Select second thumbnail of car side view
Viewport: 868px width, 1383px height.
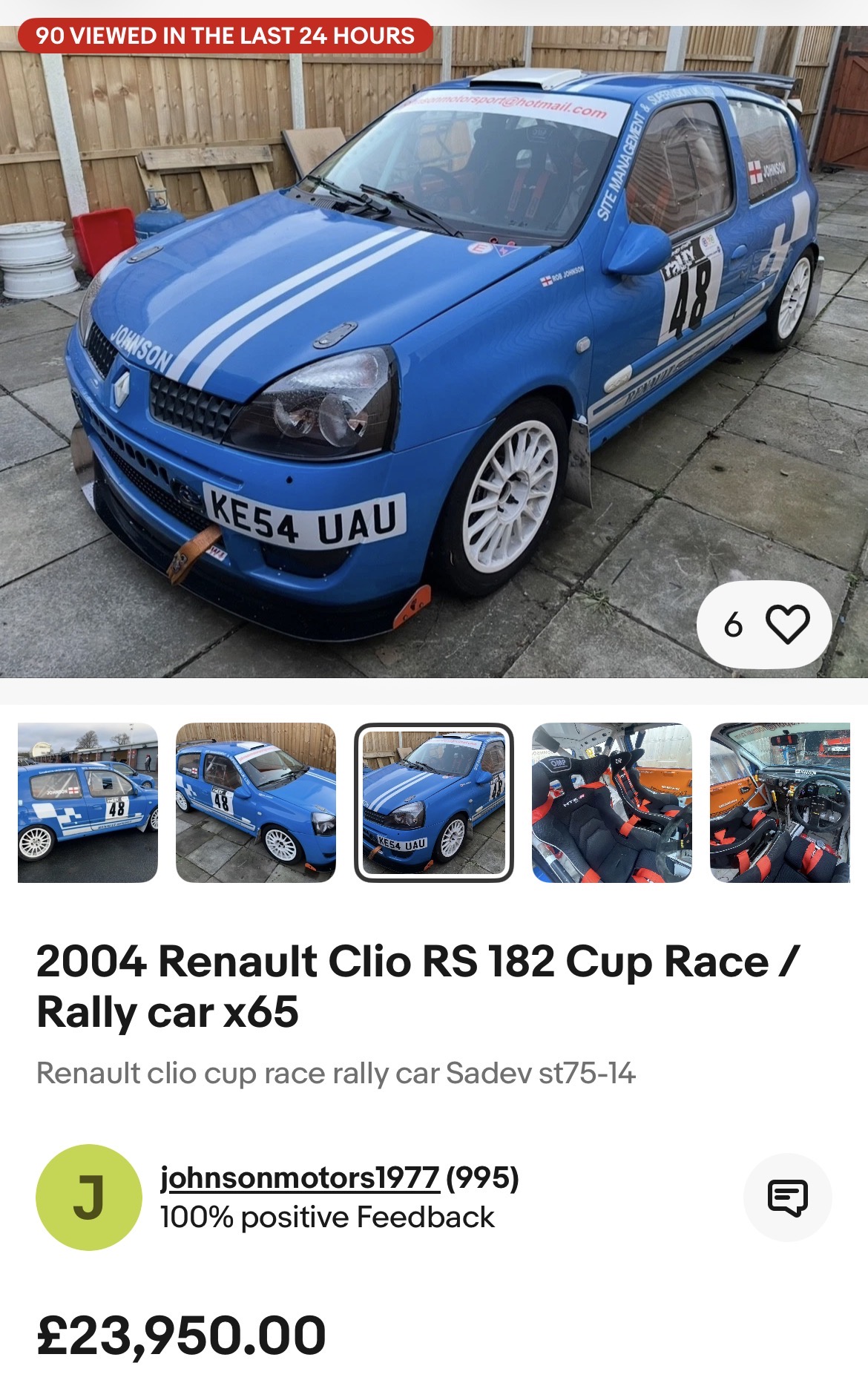[x=255, y=803]
